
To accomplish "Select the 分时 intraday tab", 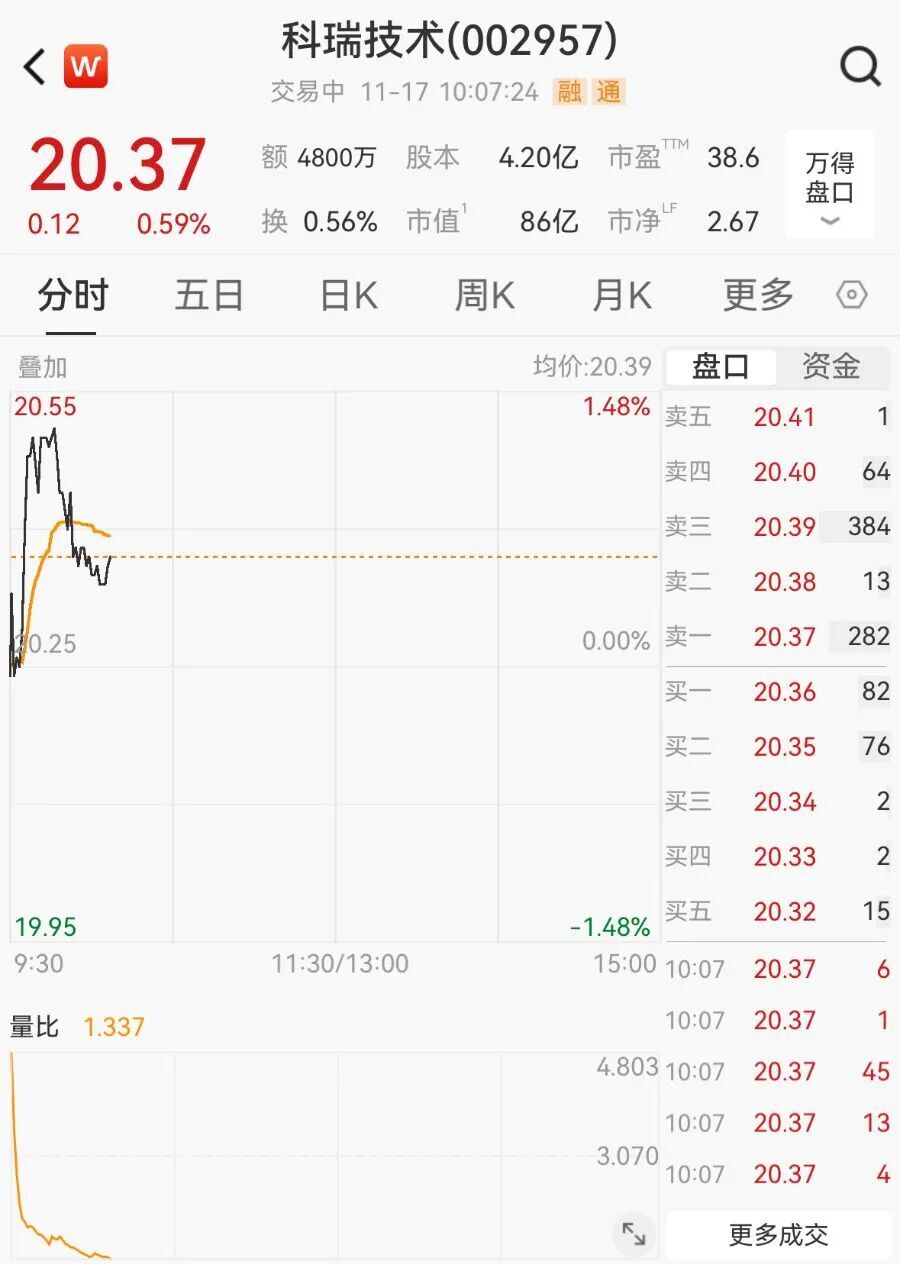I will coord(73,296).
